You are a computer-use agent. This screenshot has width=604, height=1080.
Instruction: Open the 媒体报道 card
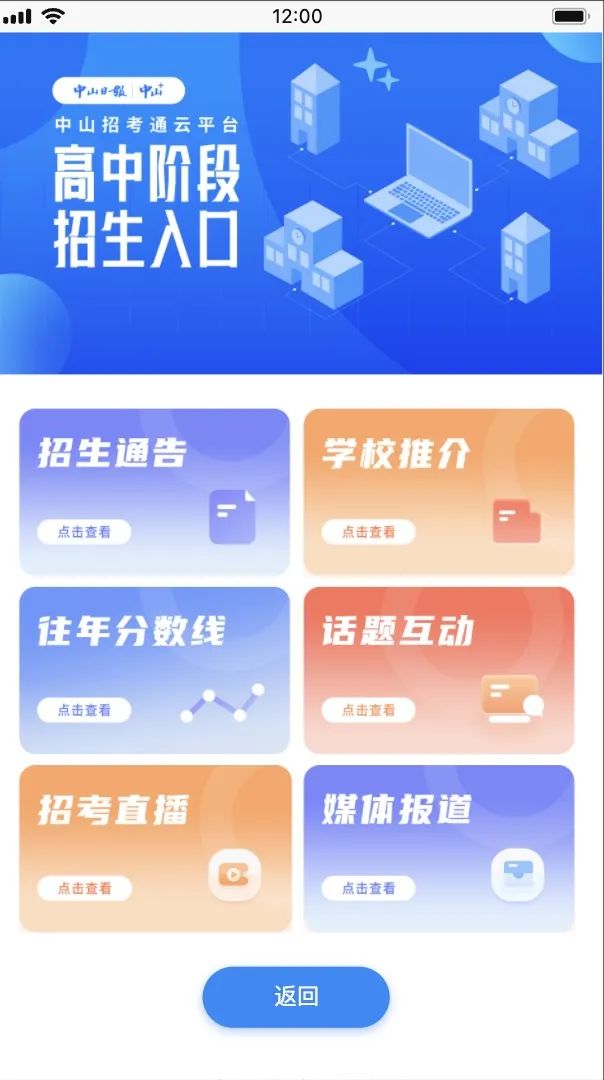(438, 848)
